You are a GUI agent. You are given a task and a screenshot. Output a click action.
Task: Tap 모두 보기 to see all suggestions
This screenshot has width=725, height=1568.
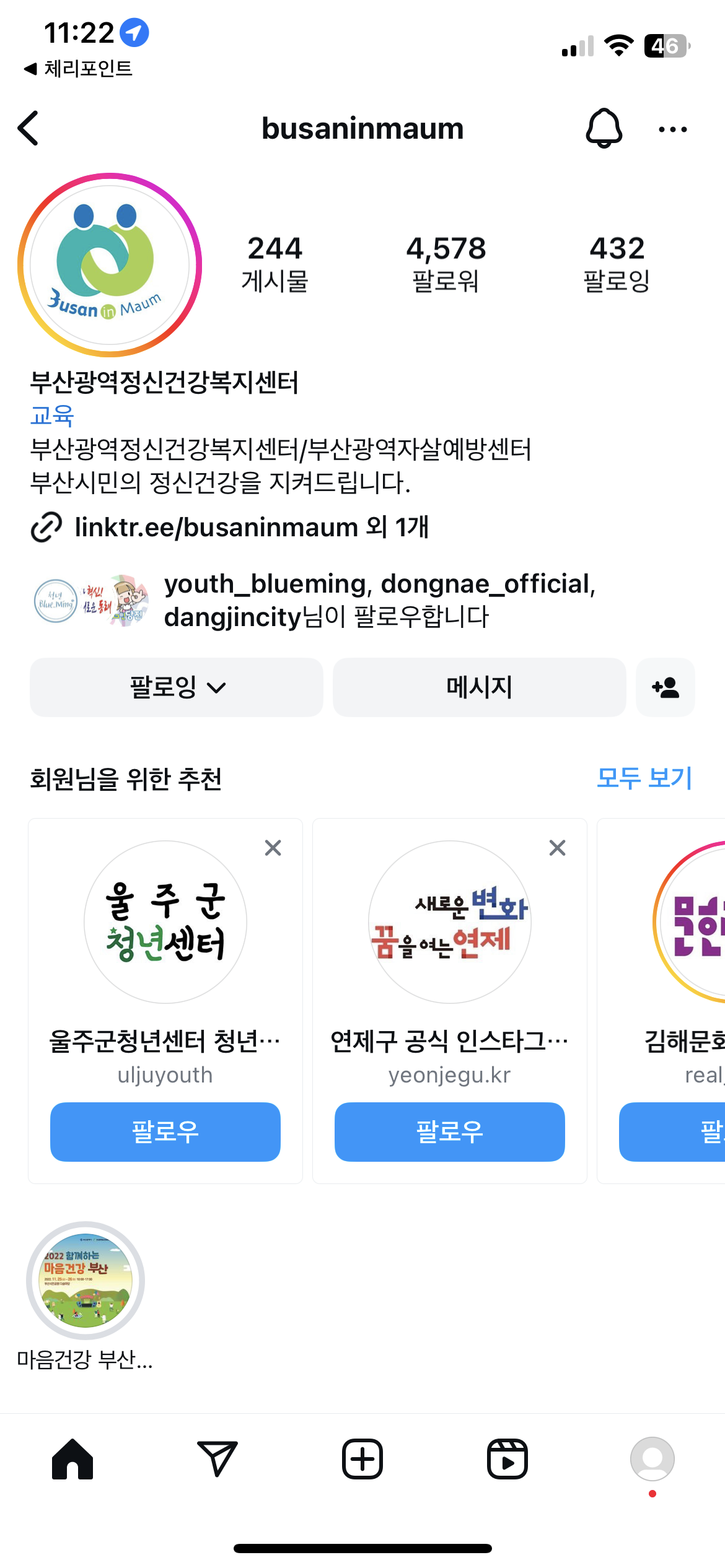coord(643,778)
